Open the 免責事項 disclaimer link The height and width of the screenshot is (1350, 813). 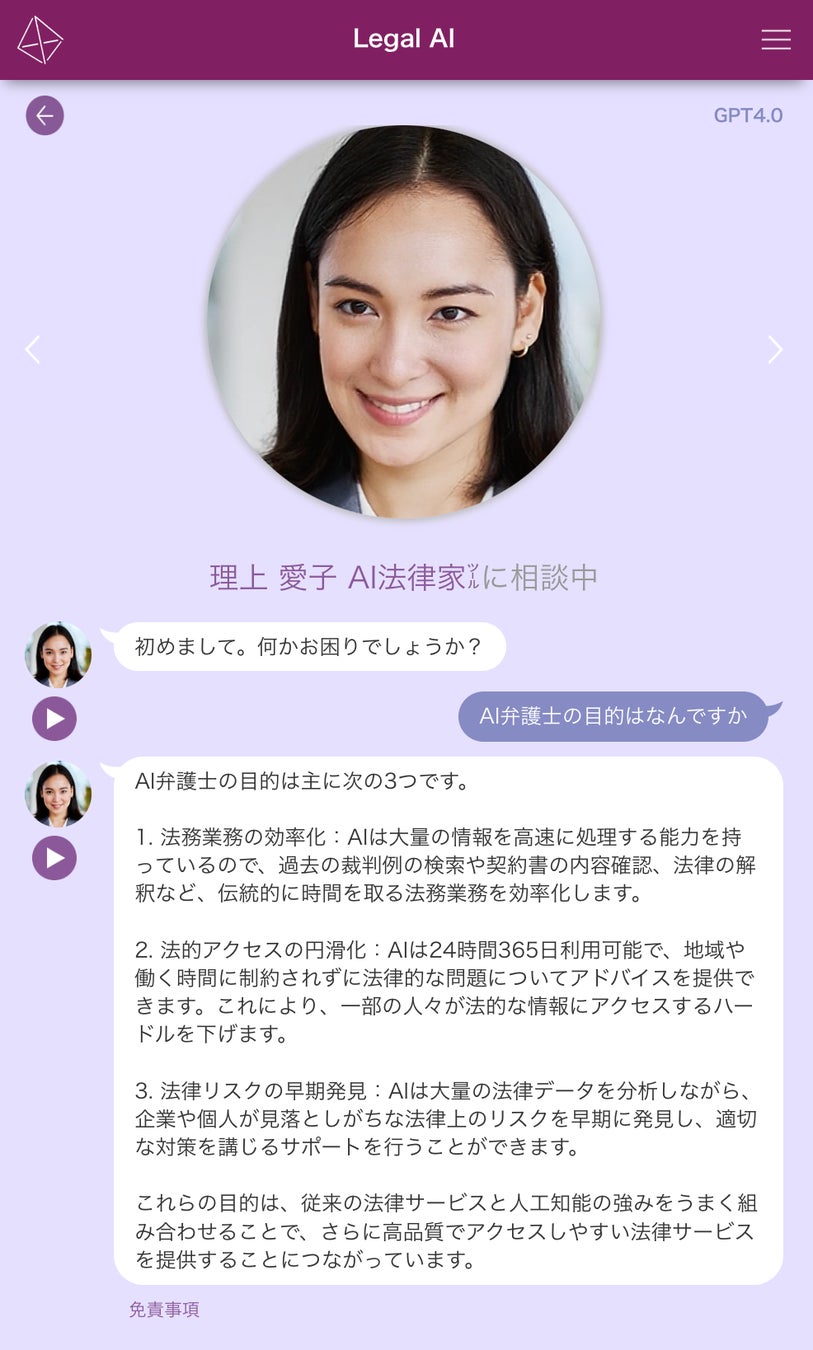click(164, 1309)
